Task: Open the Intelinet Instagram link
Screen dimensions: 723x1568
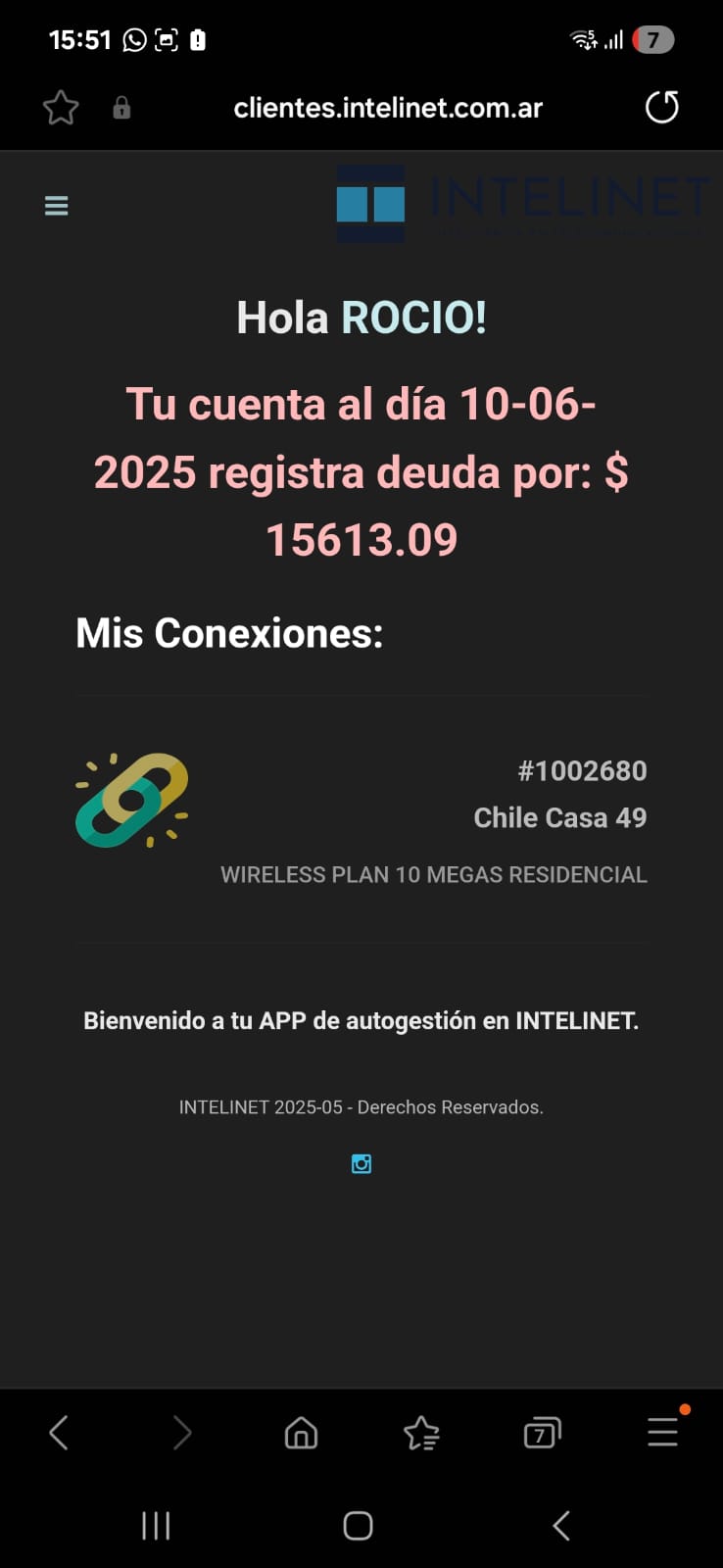Action: tap(361, 1163)
